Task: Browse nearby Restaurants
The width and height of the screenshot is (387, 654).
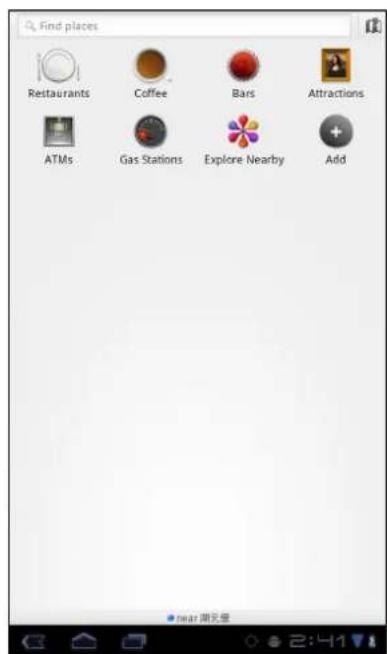Action: [59, 74]
